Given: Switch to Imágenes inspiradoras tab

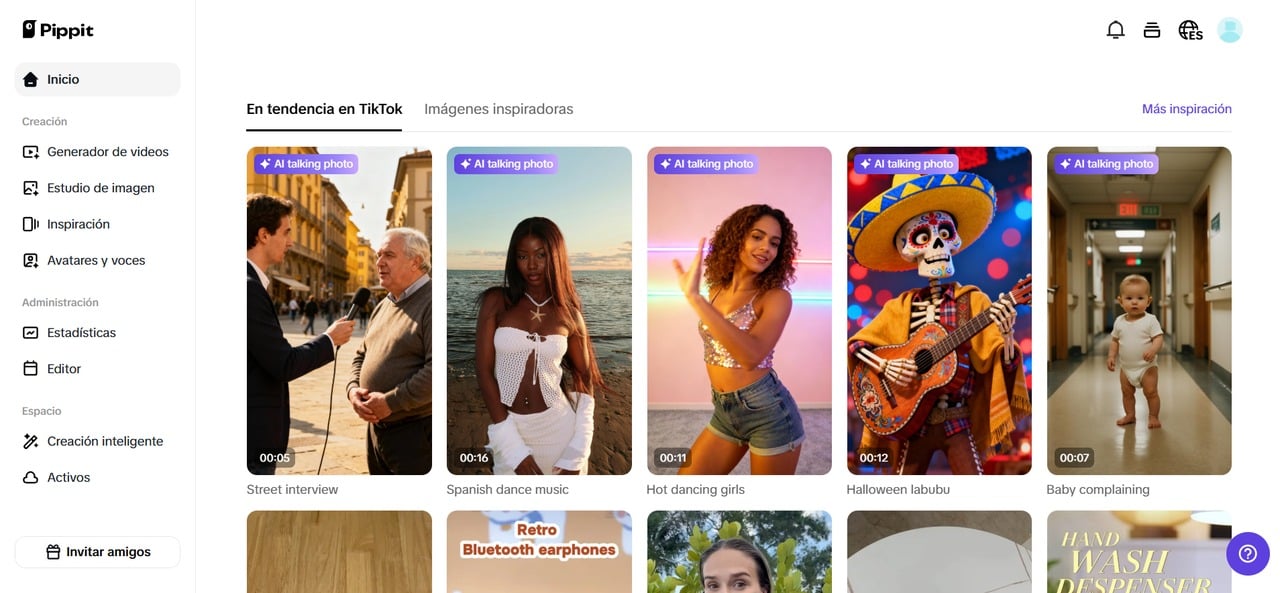Looking at the screenshot, I should pos(498,109).
